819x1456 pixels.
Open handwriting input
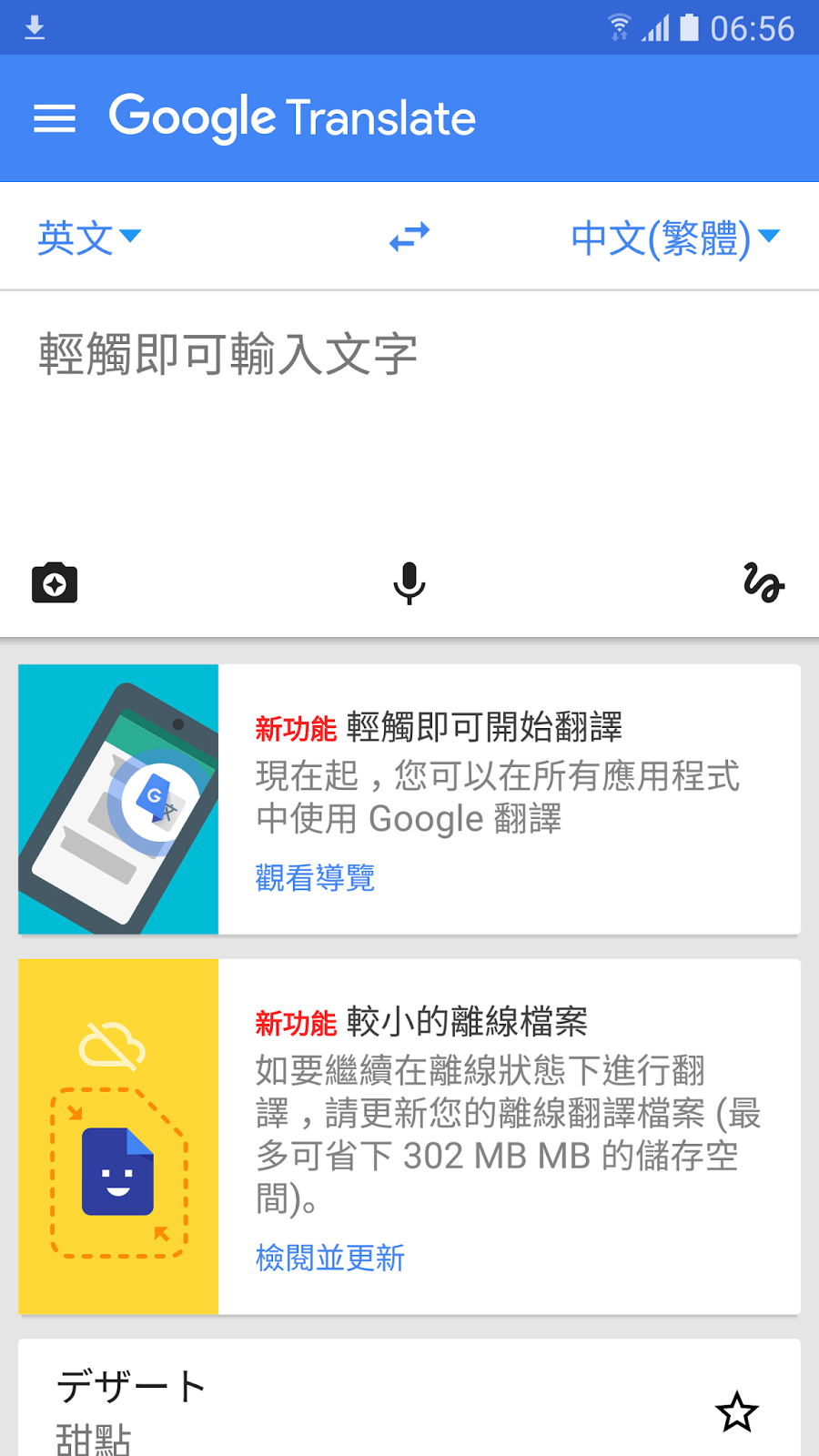[764, 583]
